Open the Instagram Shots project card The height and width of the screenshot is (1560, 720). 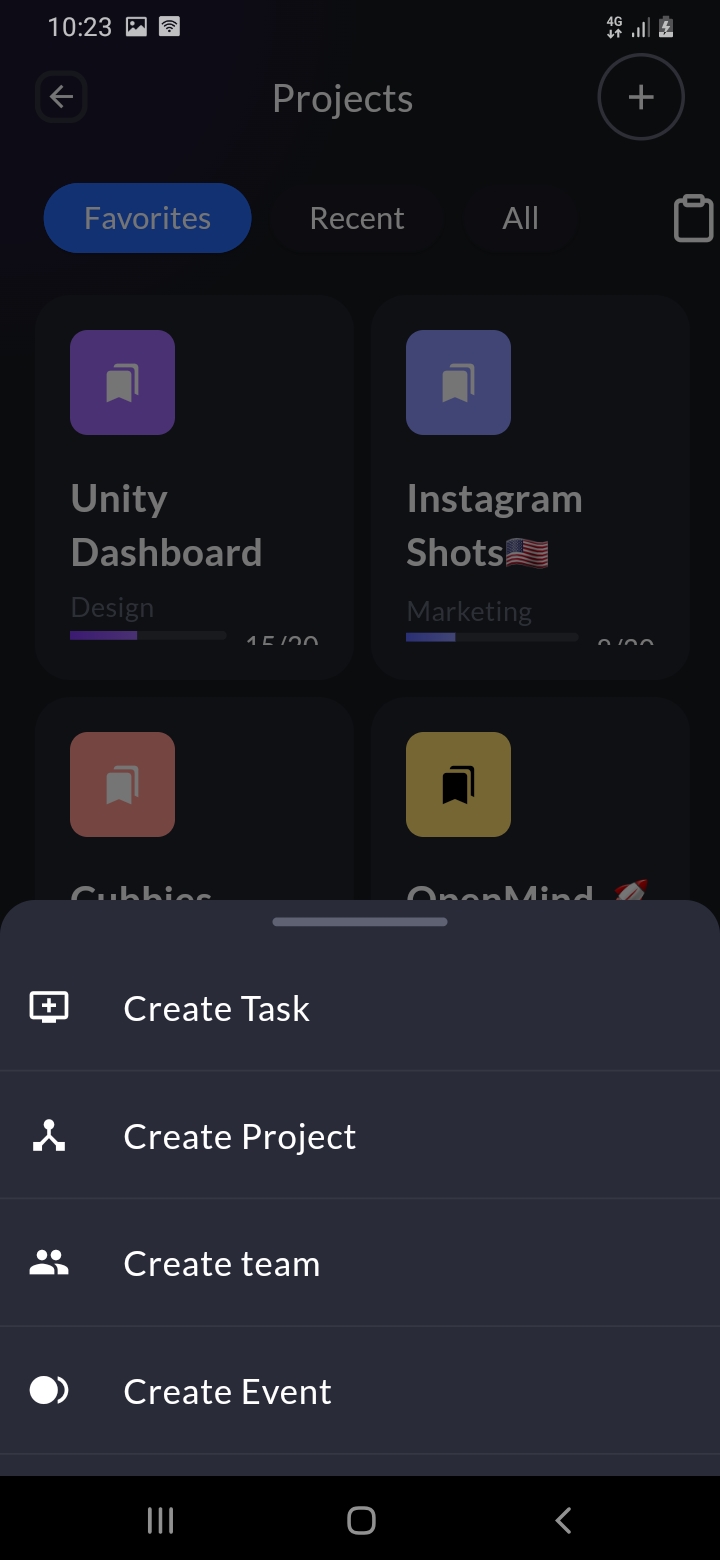pos(530,487)
